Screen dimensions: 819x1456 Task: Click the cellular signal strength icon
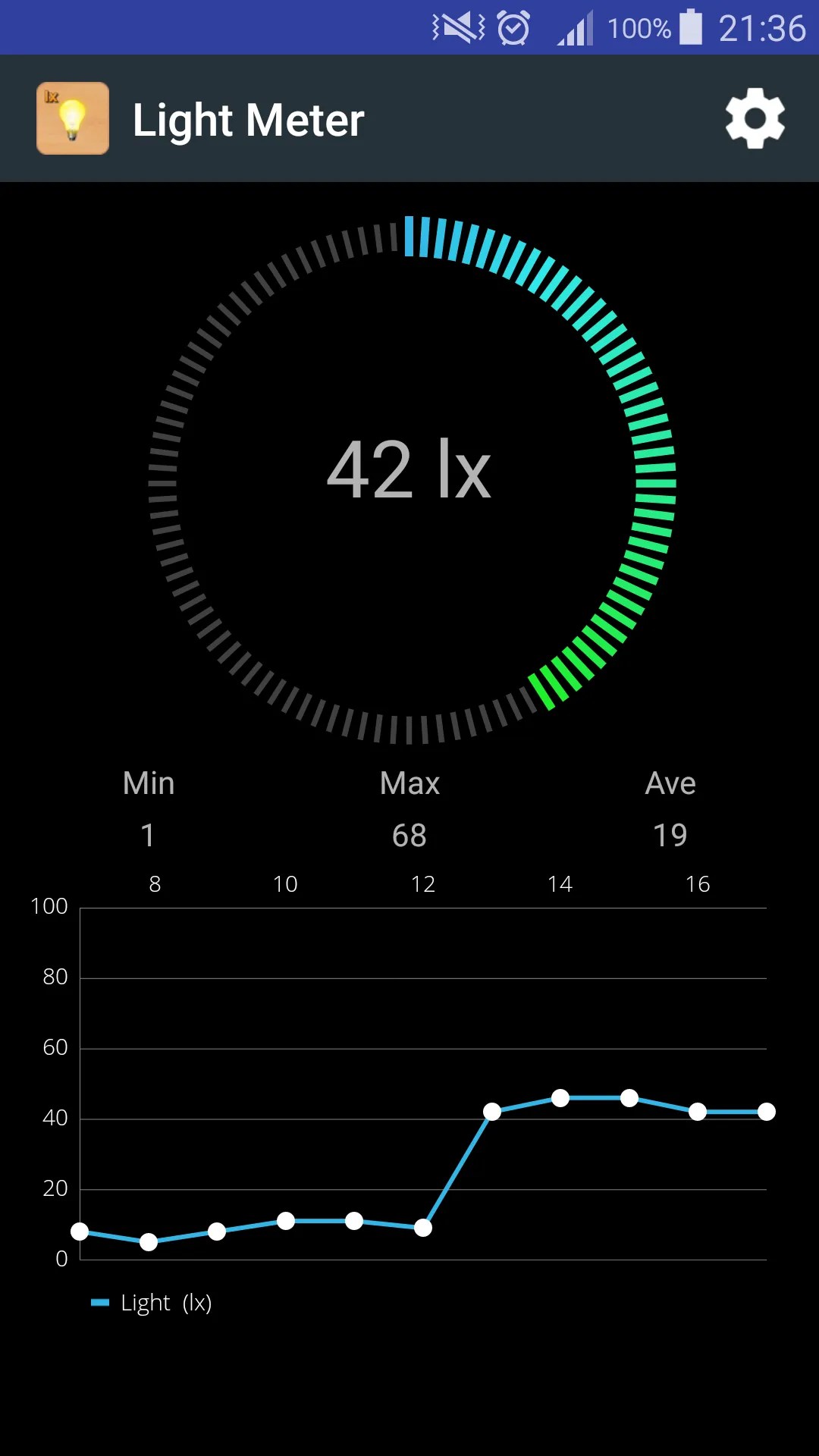[574, 28]
